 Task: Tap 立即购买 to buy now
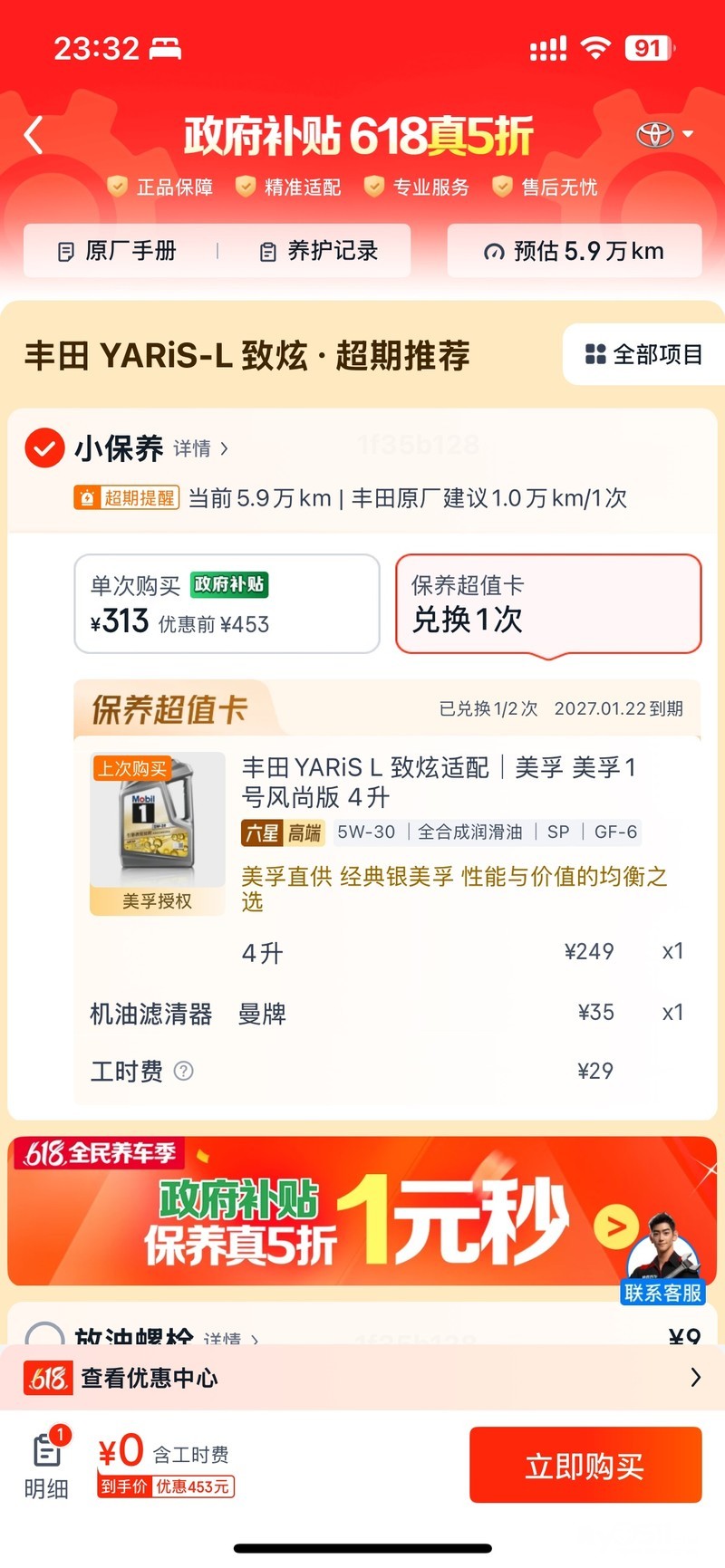point(585,1465)
